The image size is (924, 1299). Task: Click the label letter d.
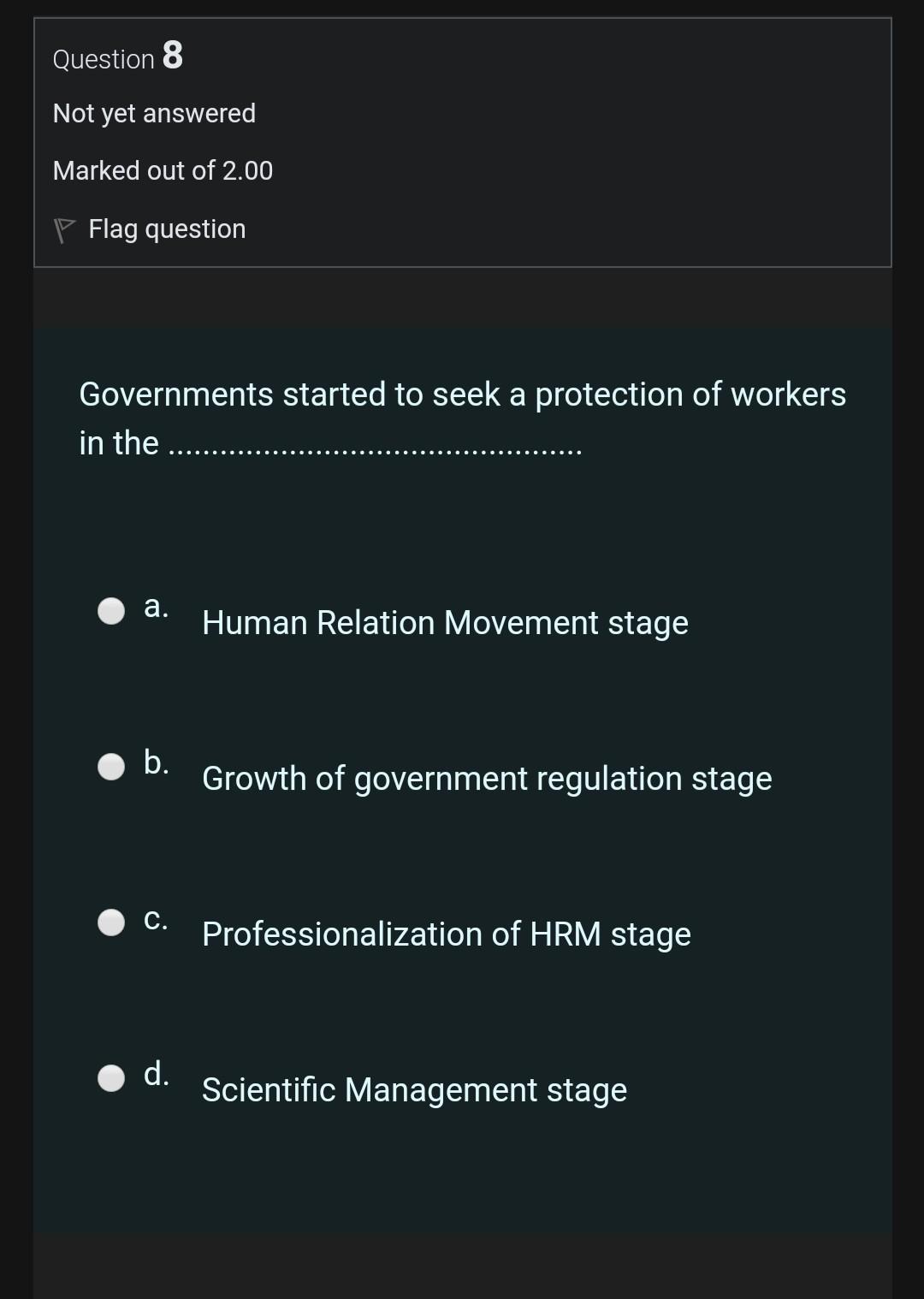[157, 1074]
